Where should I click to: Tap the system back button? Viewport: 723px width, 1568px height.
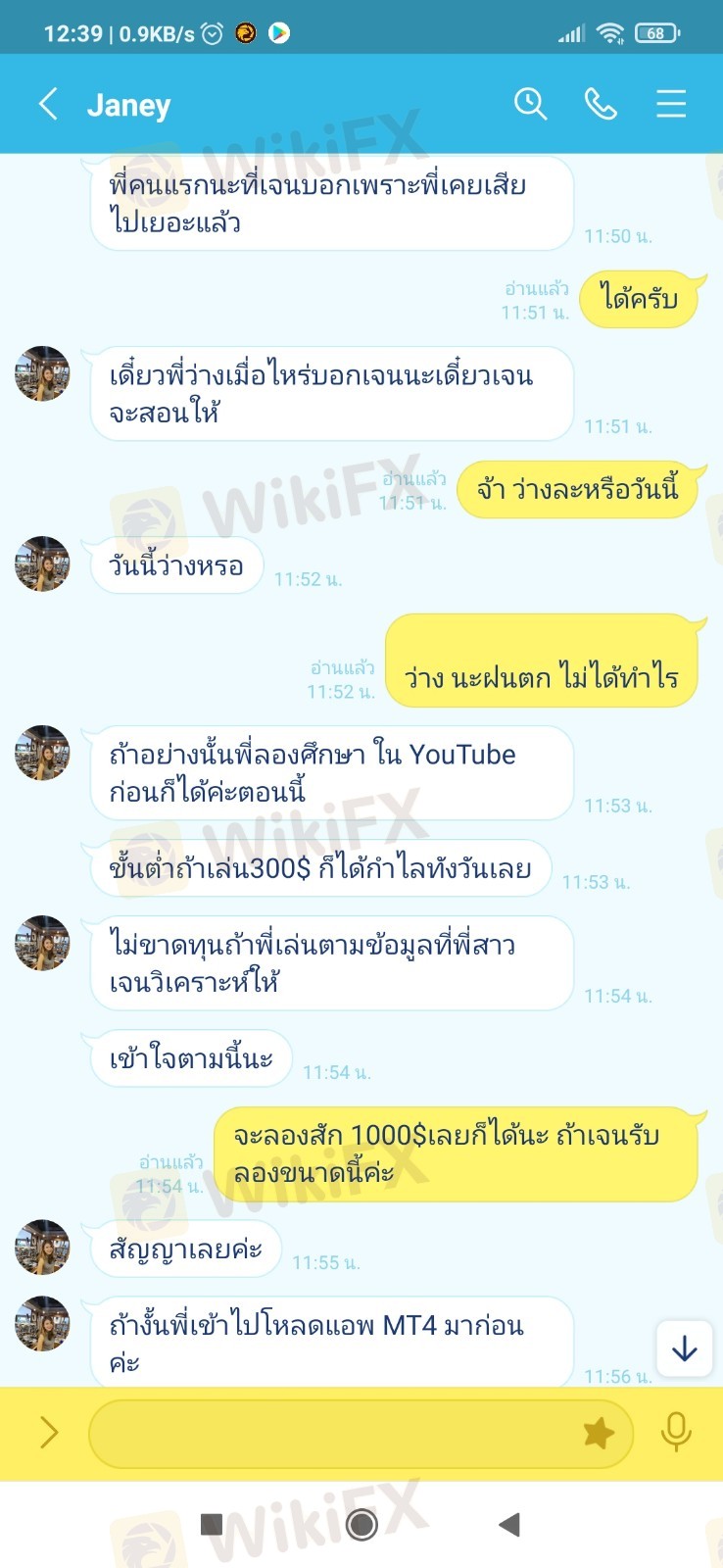pos(508,1524)
